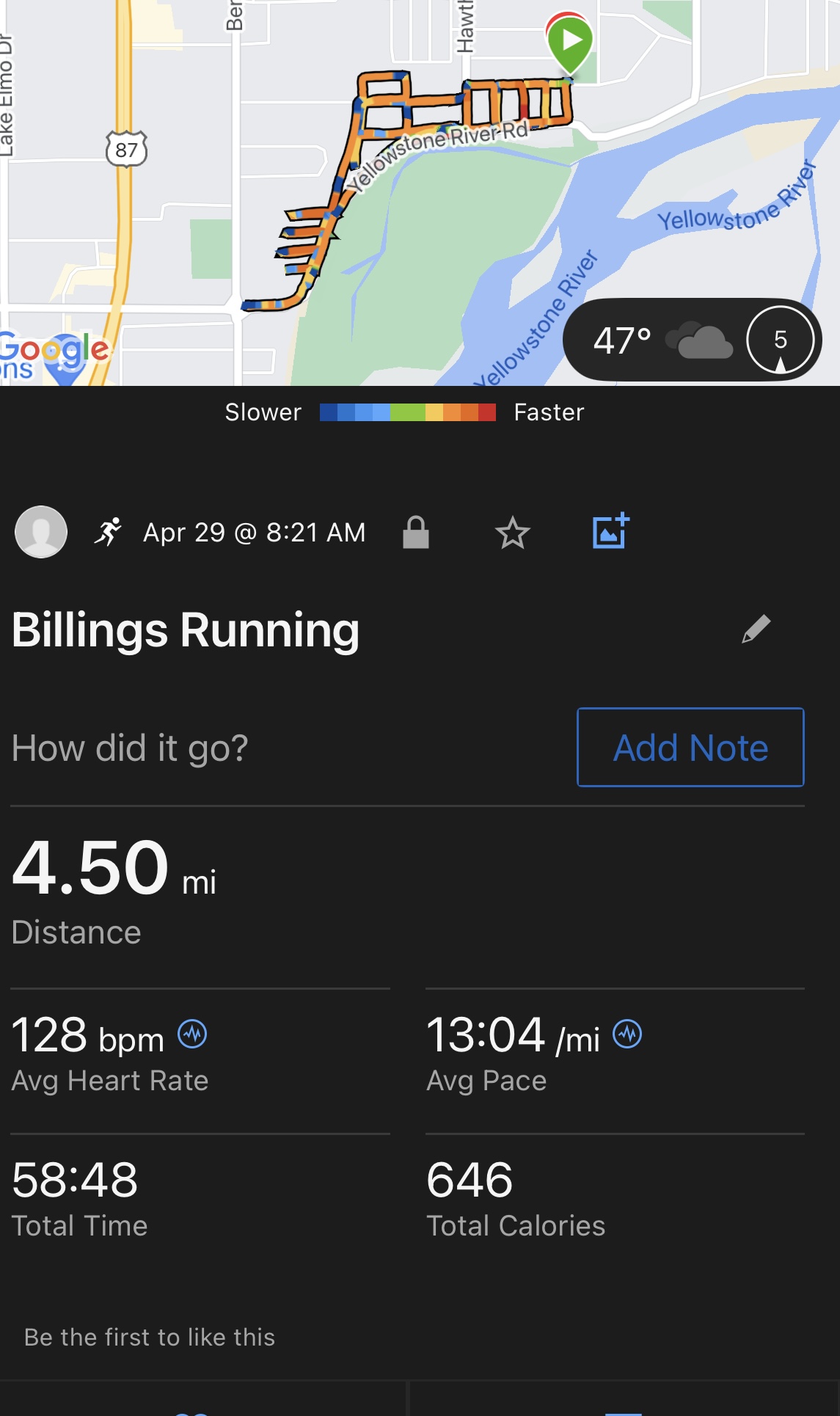
Task: Open the privacy lock setting
Action: [416, 533]
